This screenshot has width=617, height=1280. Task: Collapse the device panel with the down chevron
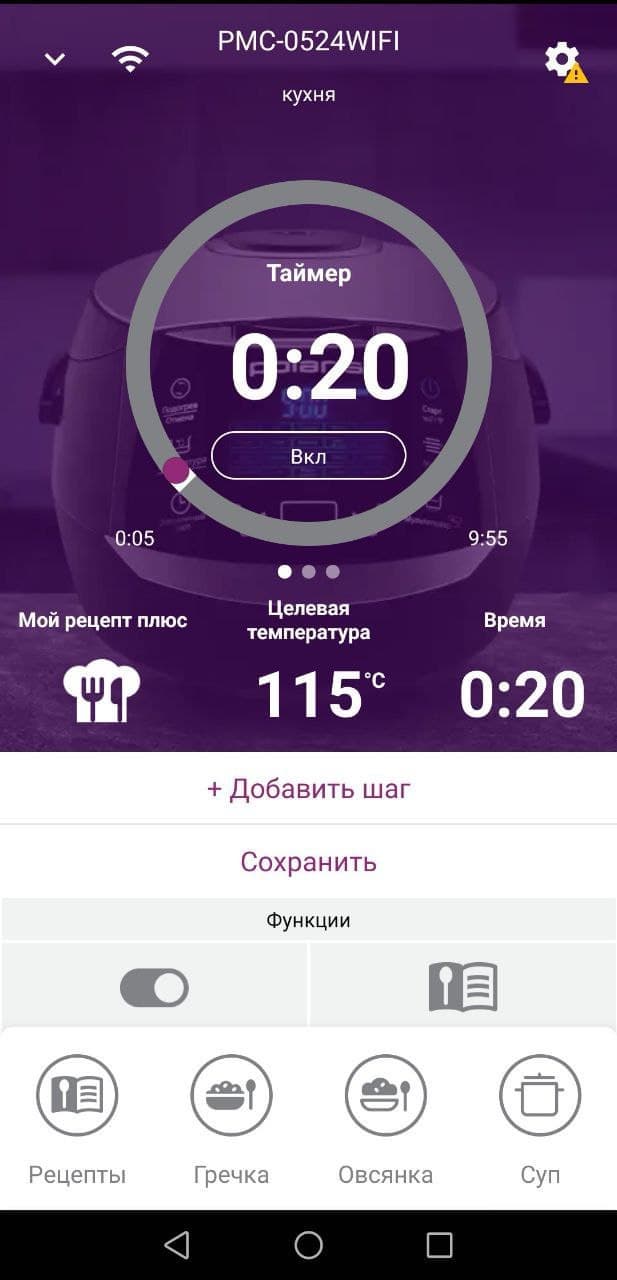55,60
